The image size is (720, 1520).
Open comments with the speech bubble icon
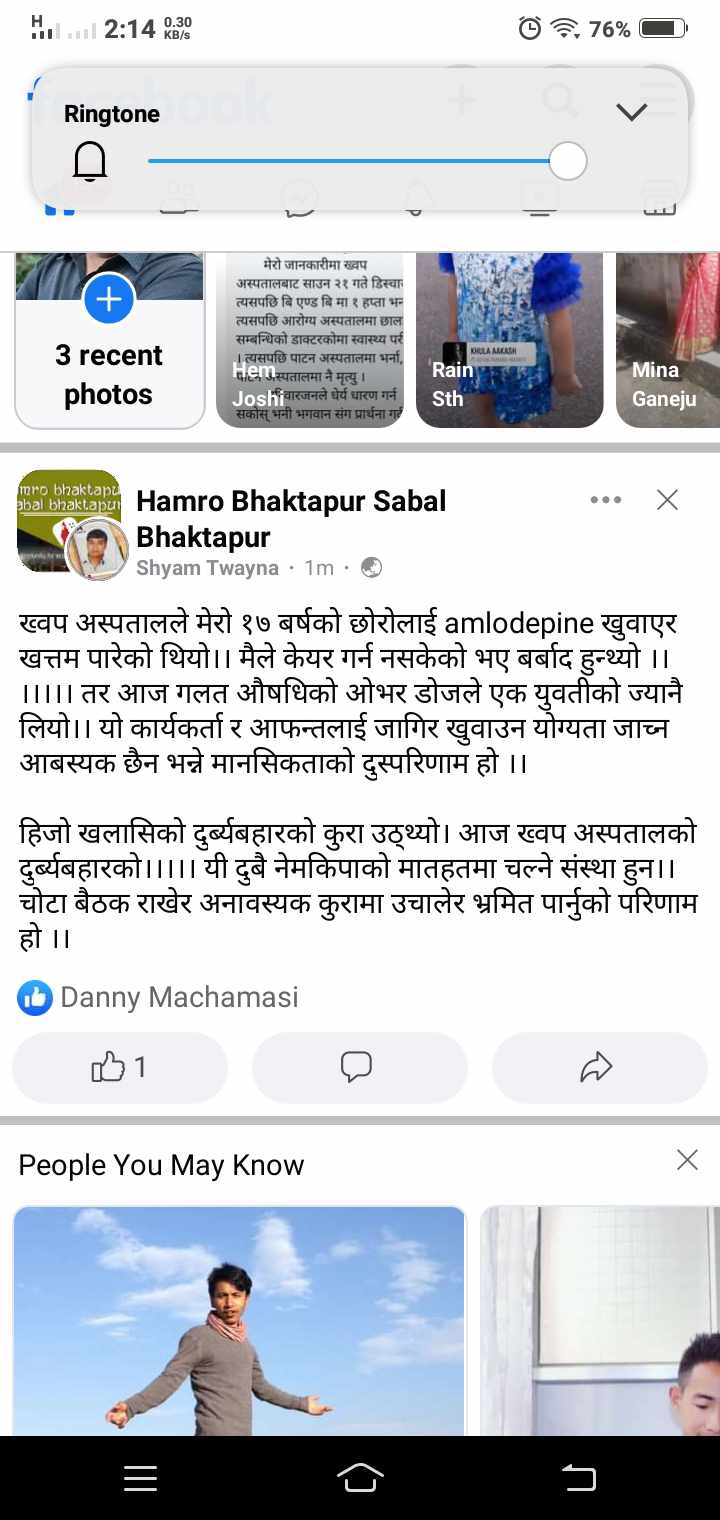(x=358, y=1067)
